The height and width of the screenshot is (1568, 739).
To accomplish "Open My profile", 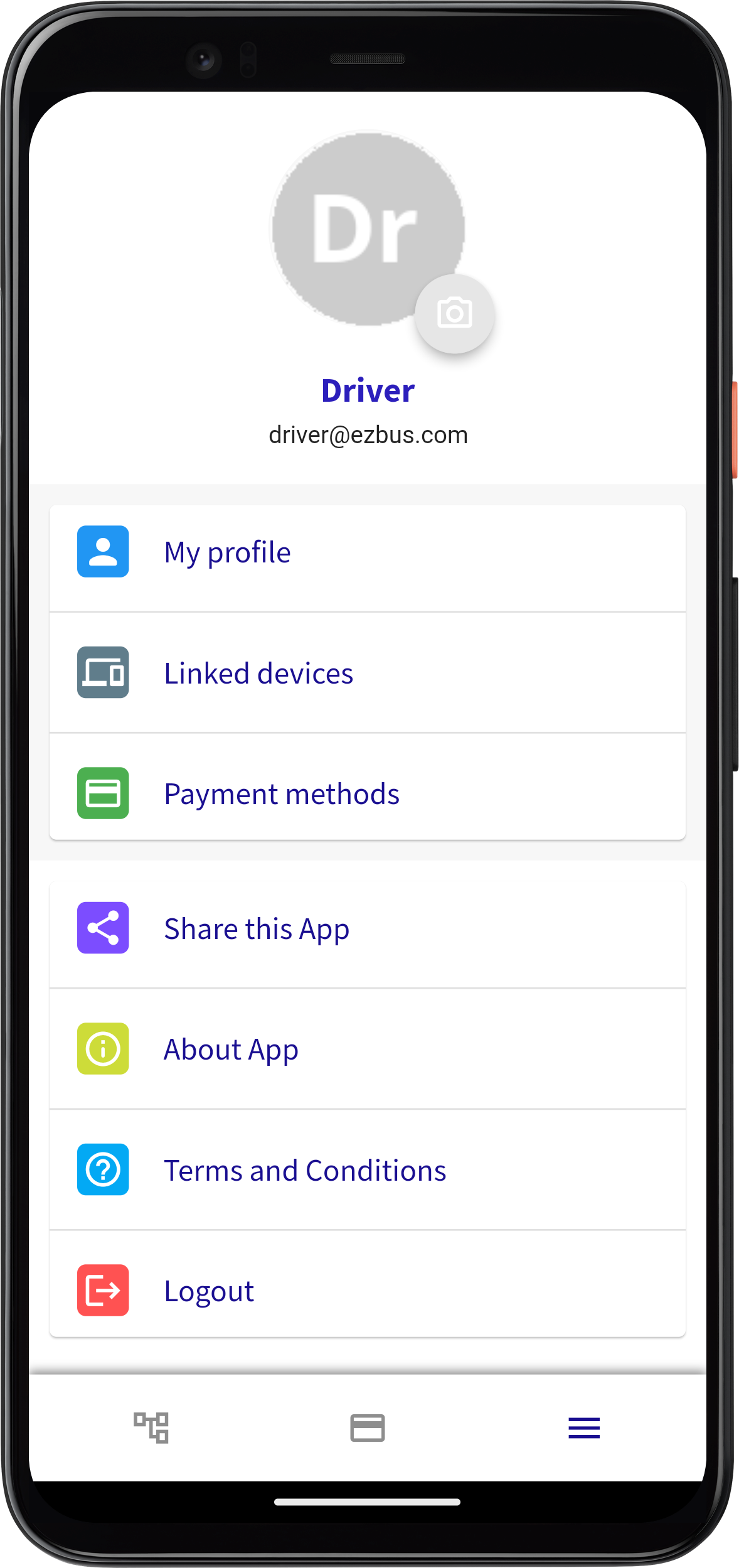I will [367, 552].
